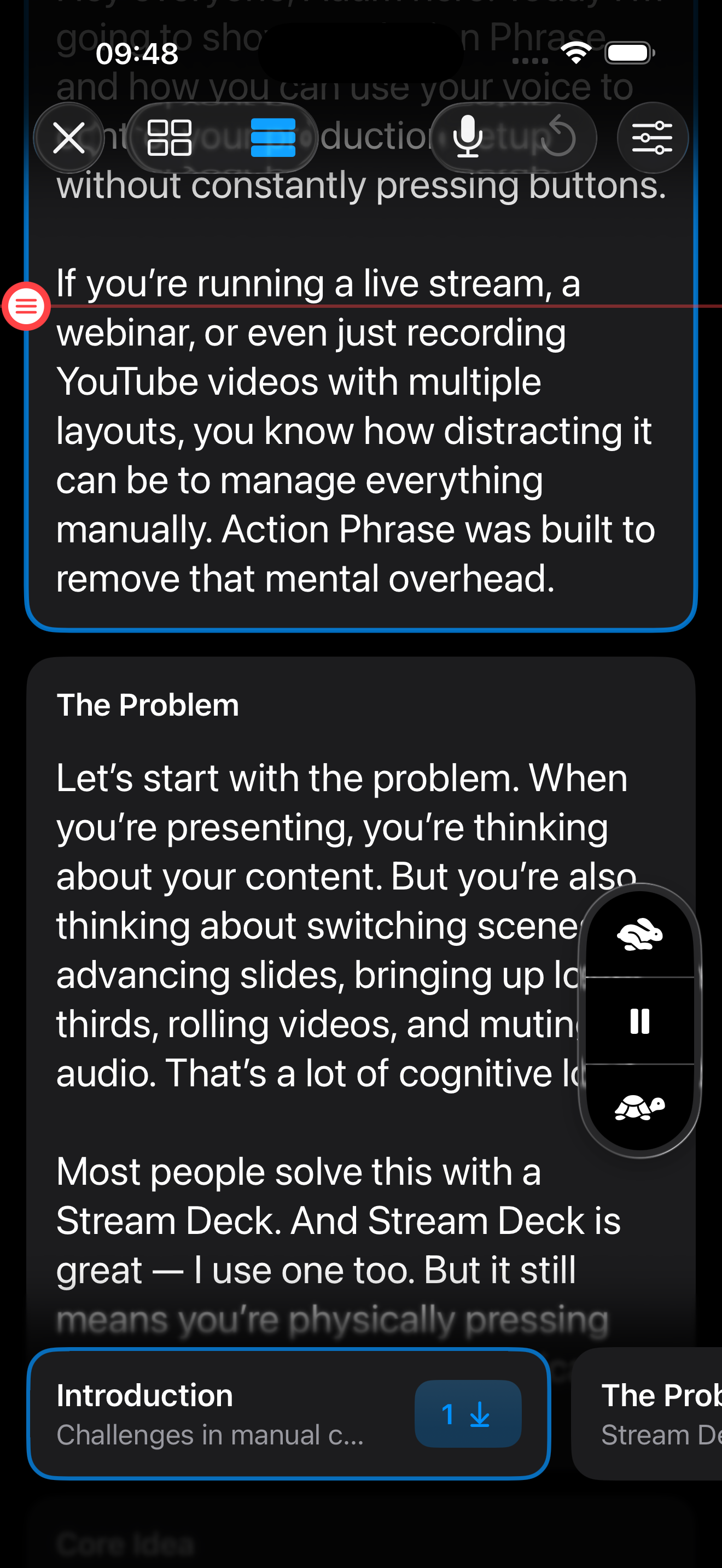The height and width of the screenshot is (1568, 722).
Task: Pause the teleprompter scrolling
Action: [639, 1021]
